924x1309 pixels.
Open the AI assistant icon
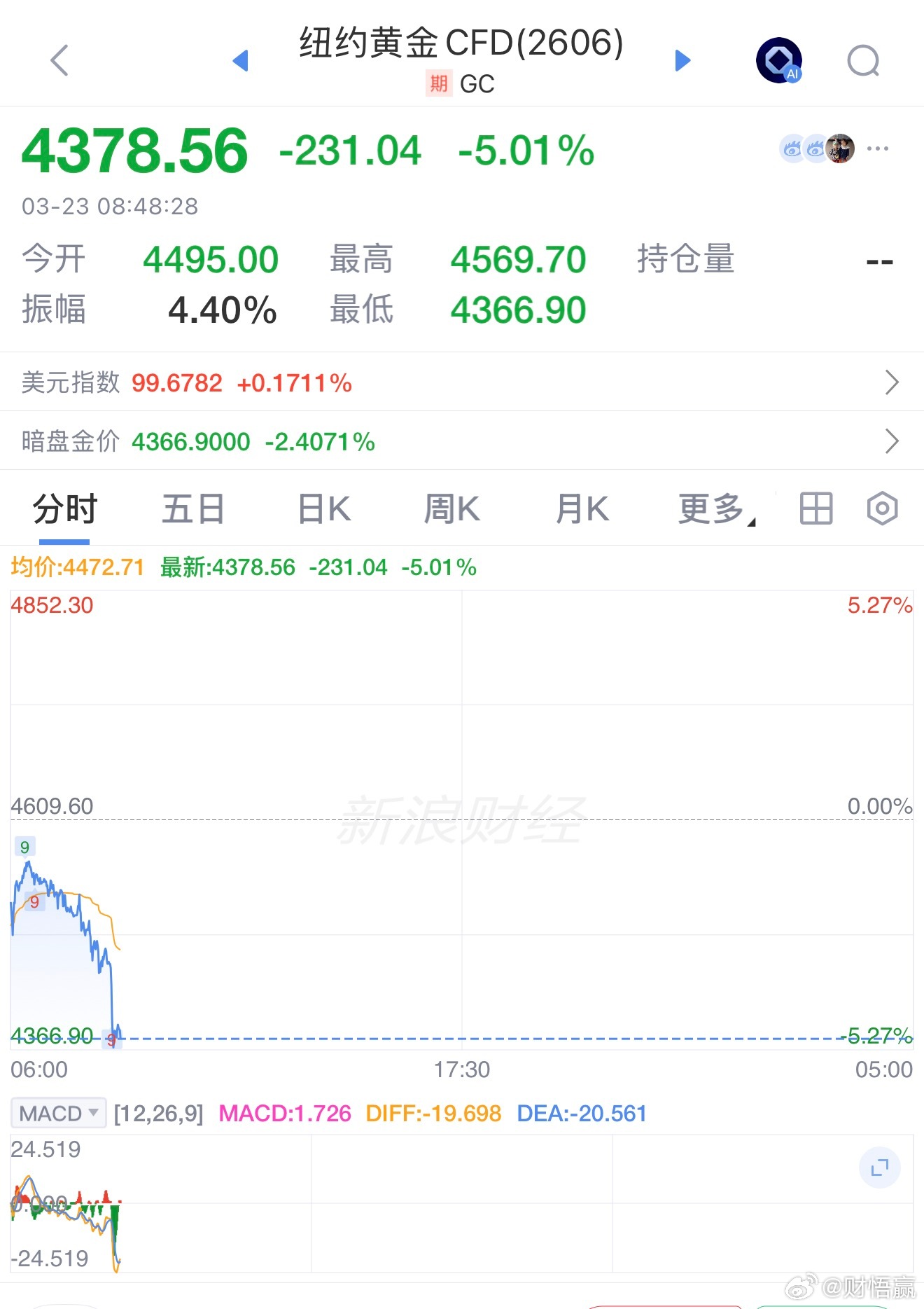(x=778, y=60)
